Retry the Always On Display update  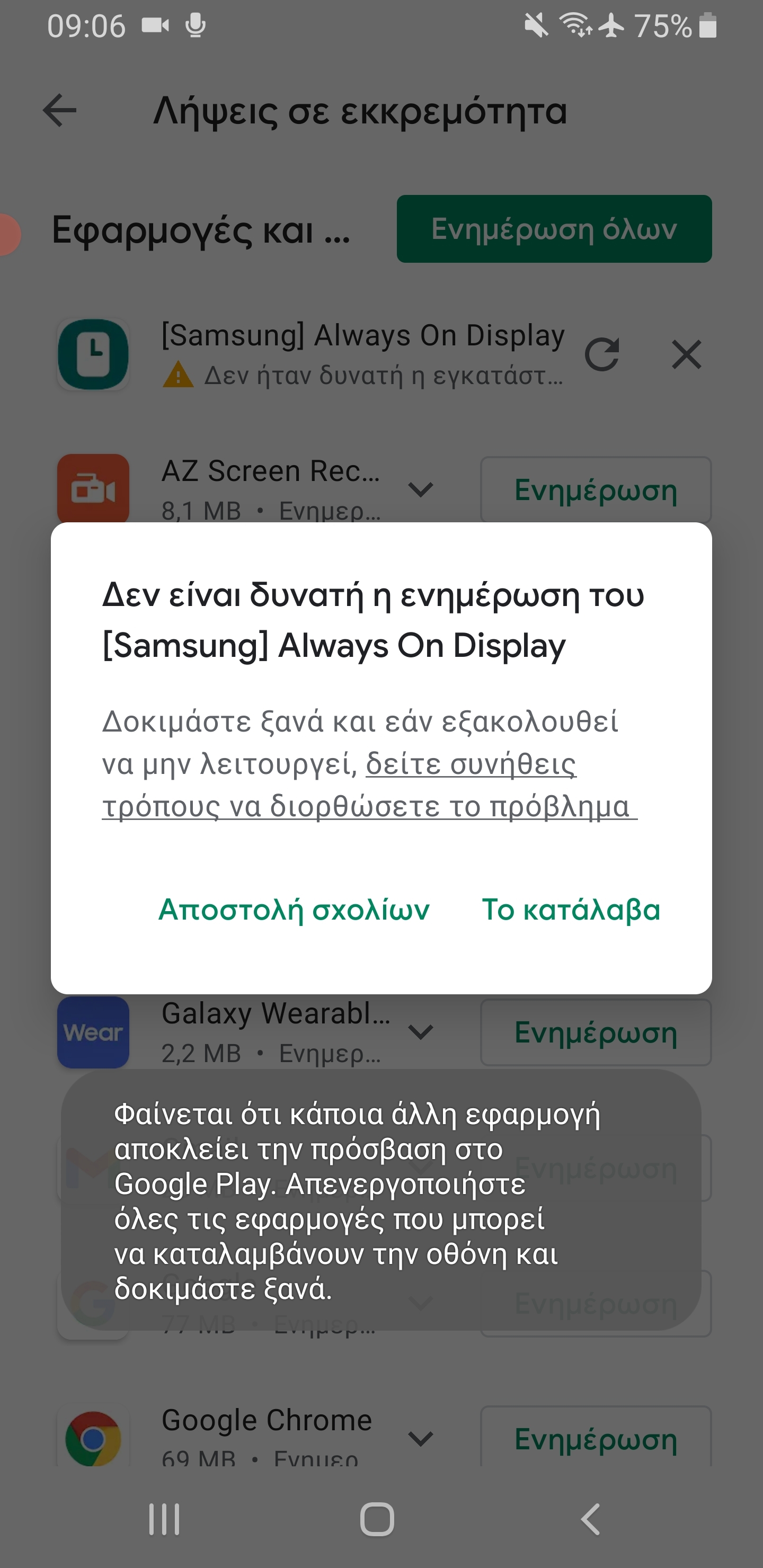pos(601,354)
